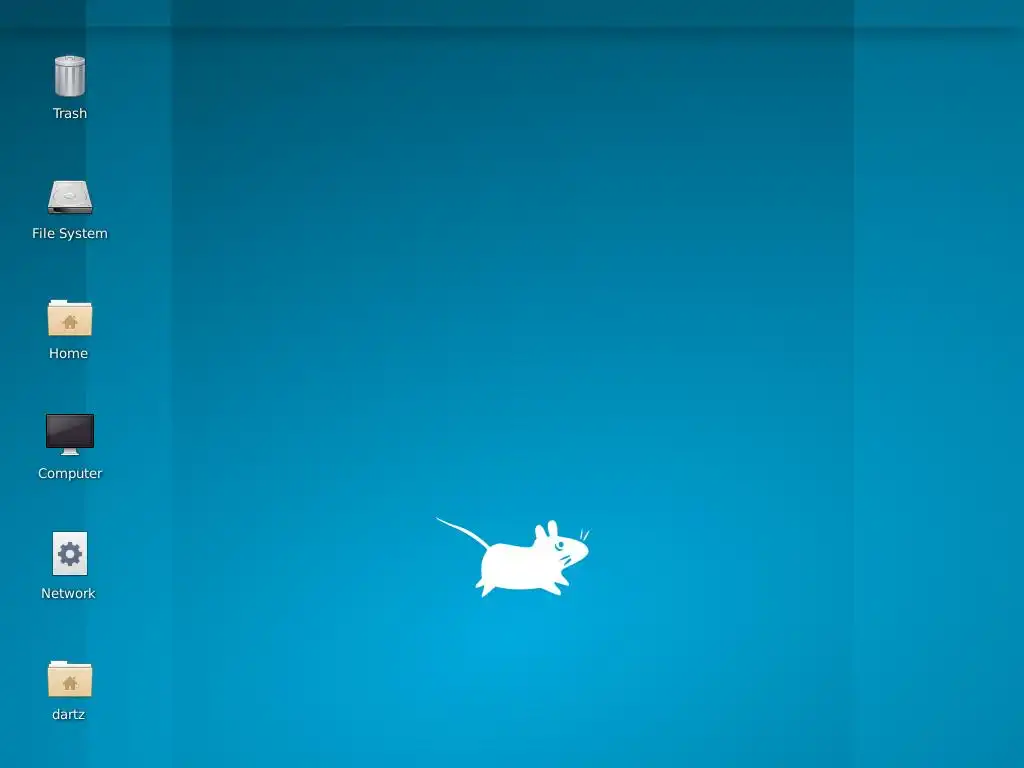
Task: Open the File System drive
Action: (x=70, y=197)
